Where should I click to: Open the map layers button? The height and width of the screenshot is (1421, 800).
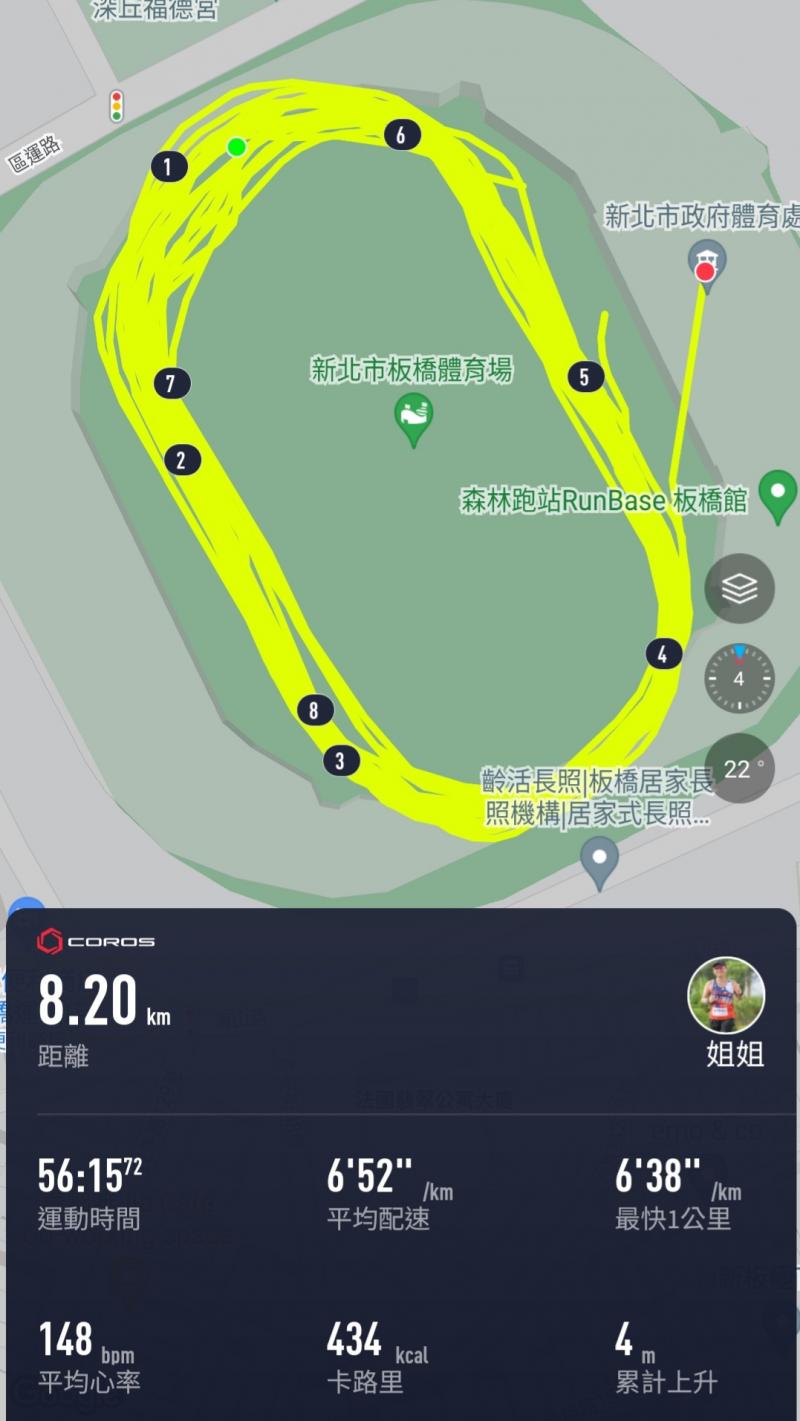point(739,589)
